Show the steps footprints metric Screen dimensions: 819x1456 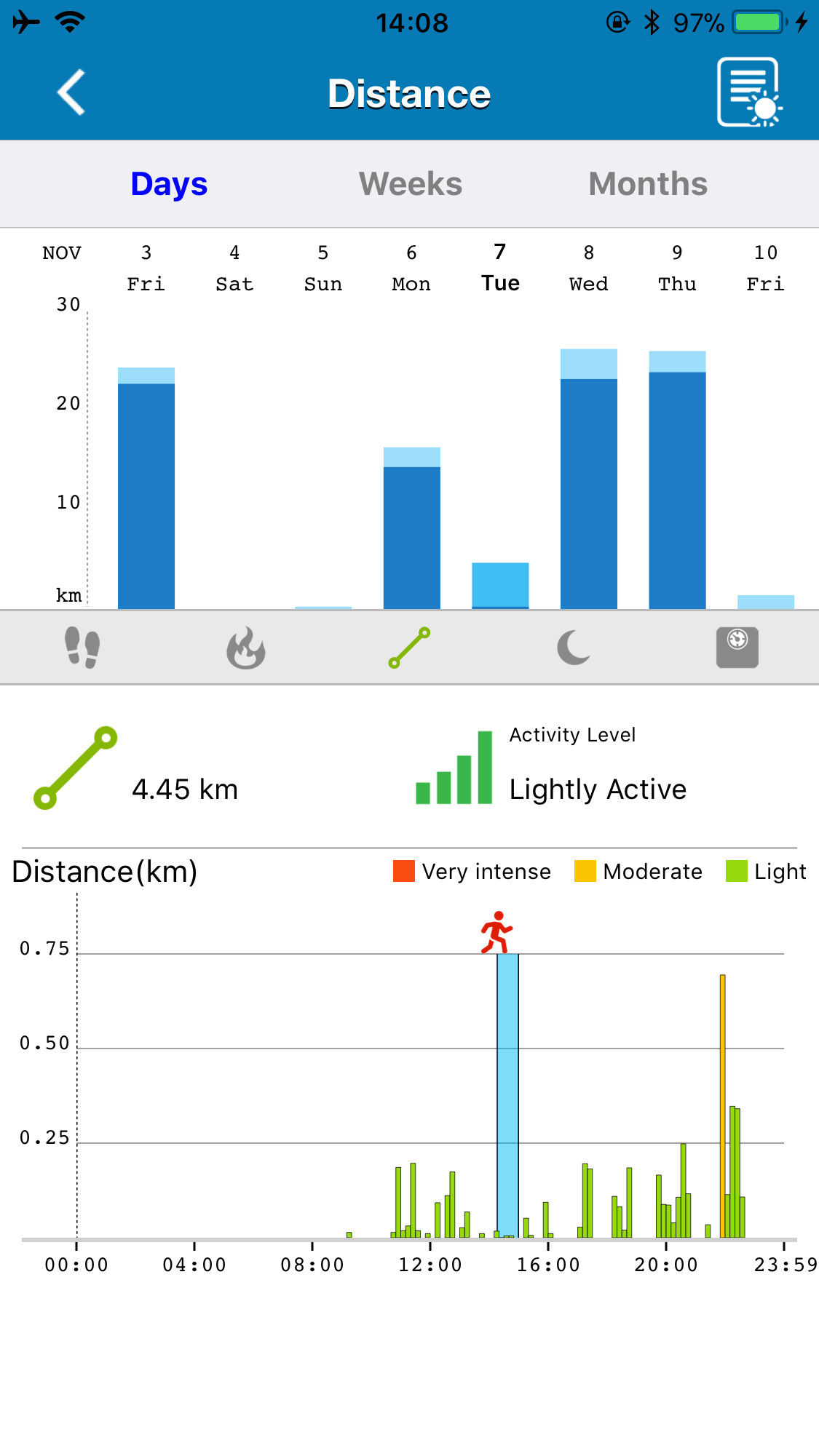pyautogui.click(x=82, y=647)
